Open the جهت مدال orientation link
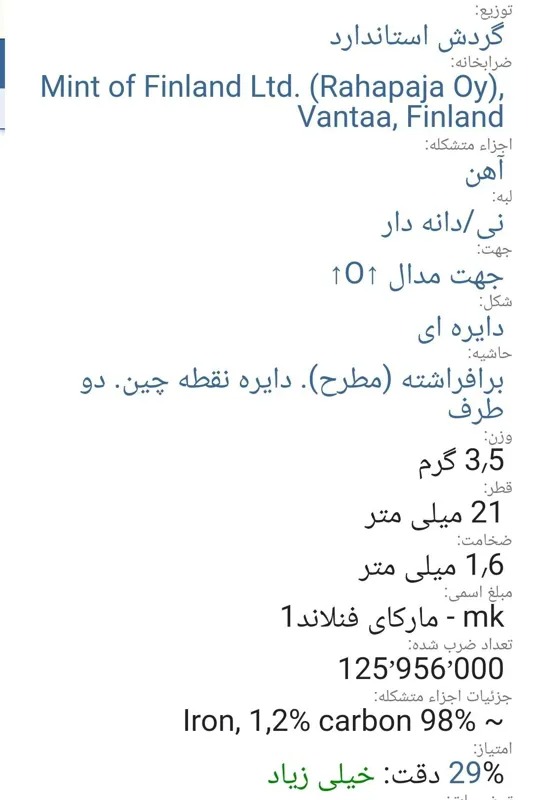The height and width of the screenshot is (800, 533). tap(417, 275)
